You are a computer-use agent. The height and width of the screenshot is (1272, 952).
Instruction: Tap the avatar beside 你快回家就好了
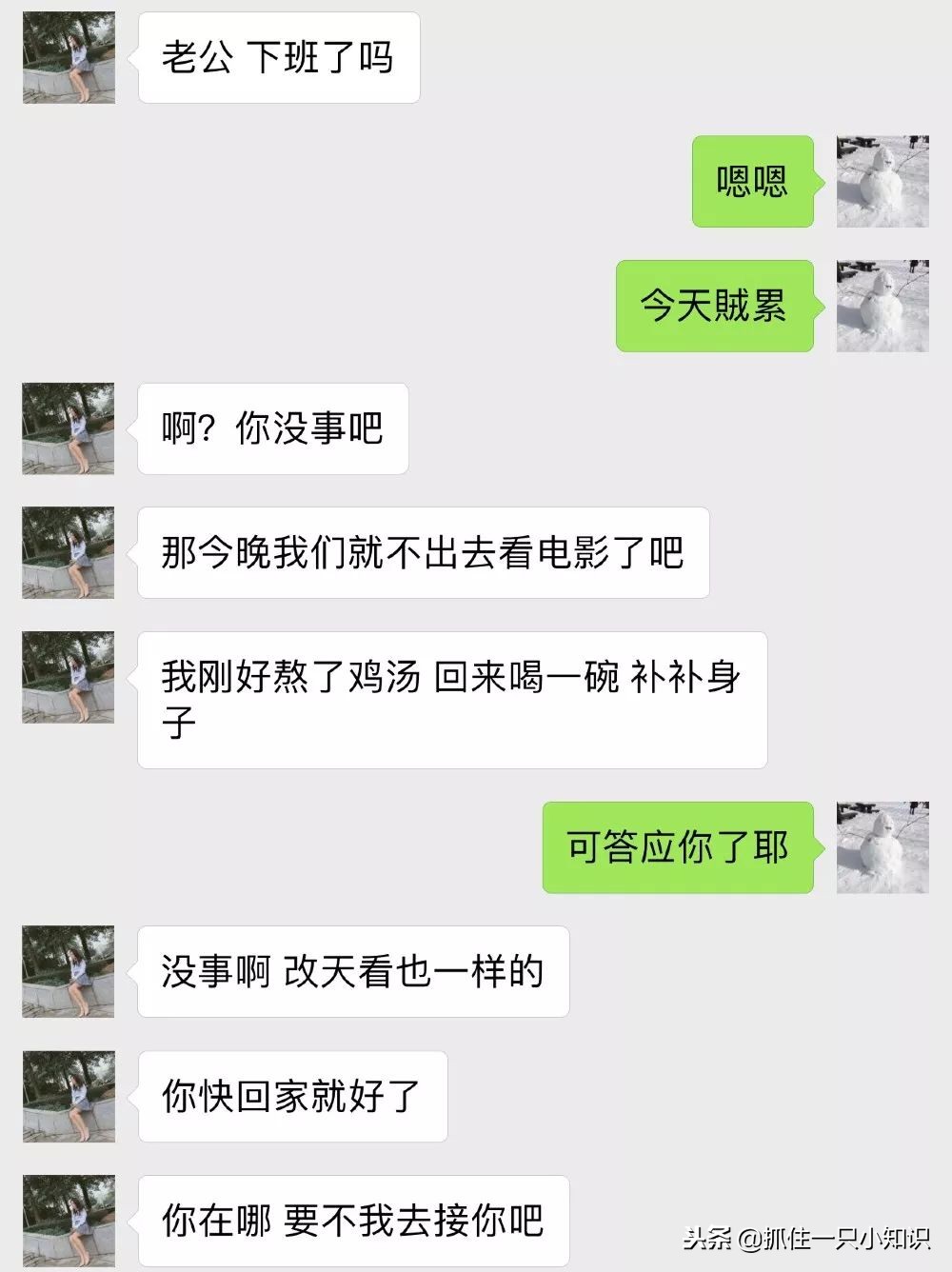click(x=69, y=1095)
